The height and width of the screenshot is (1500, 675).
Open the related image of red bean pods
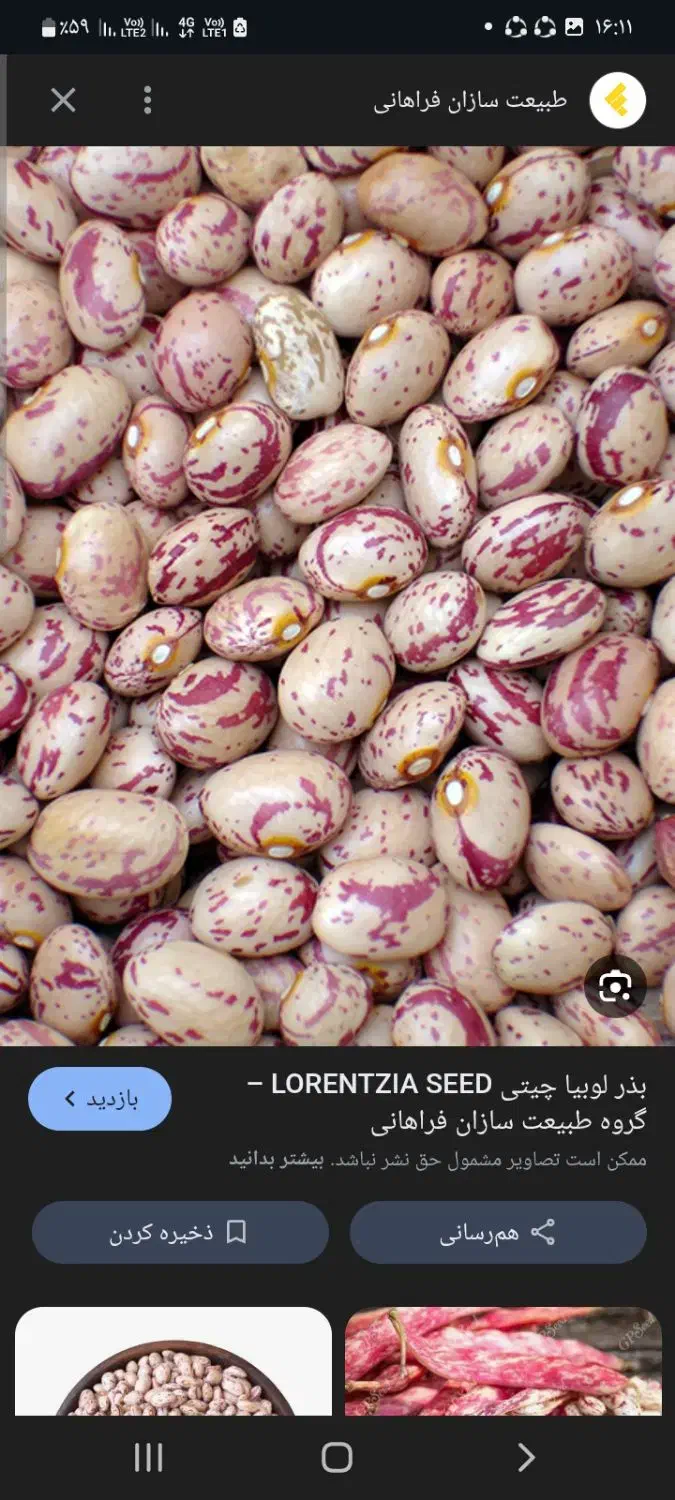click(503, 1362)
